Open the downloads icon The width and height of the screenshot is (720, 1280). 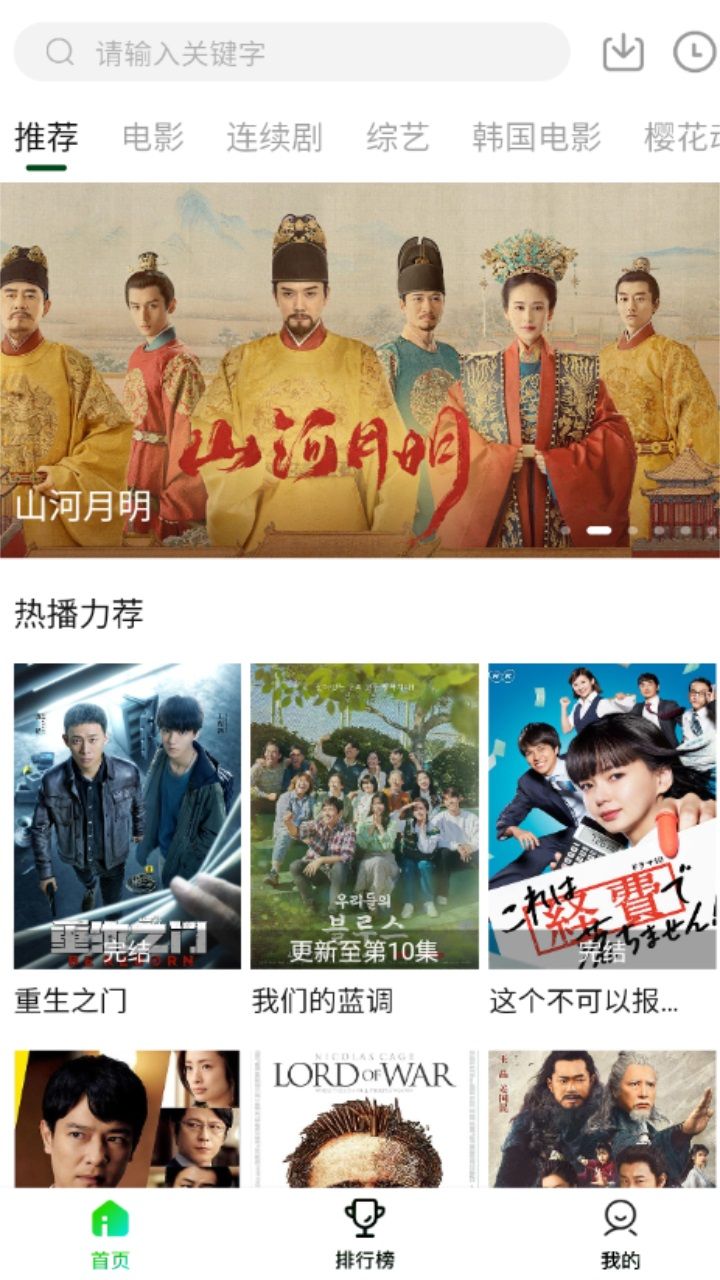pos(623,53)
